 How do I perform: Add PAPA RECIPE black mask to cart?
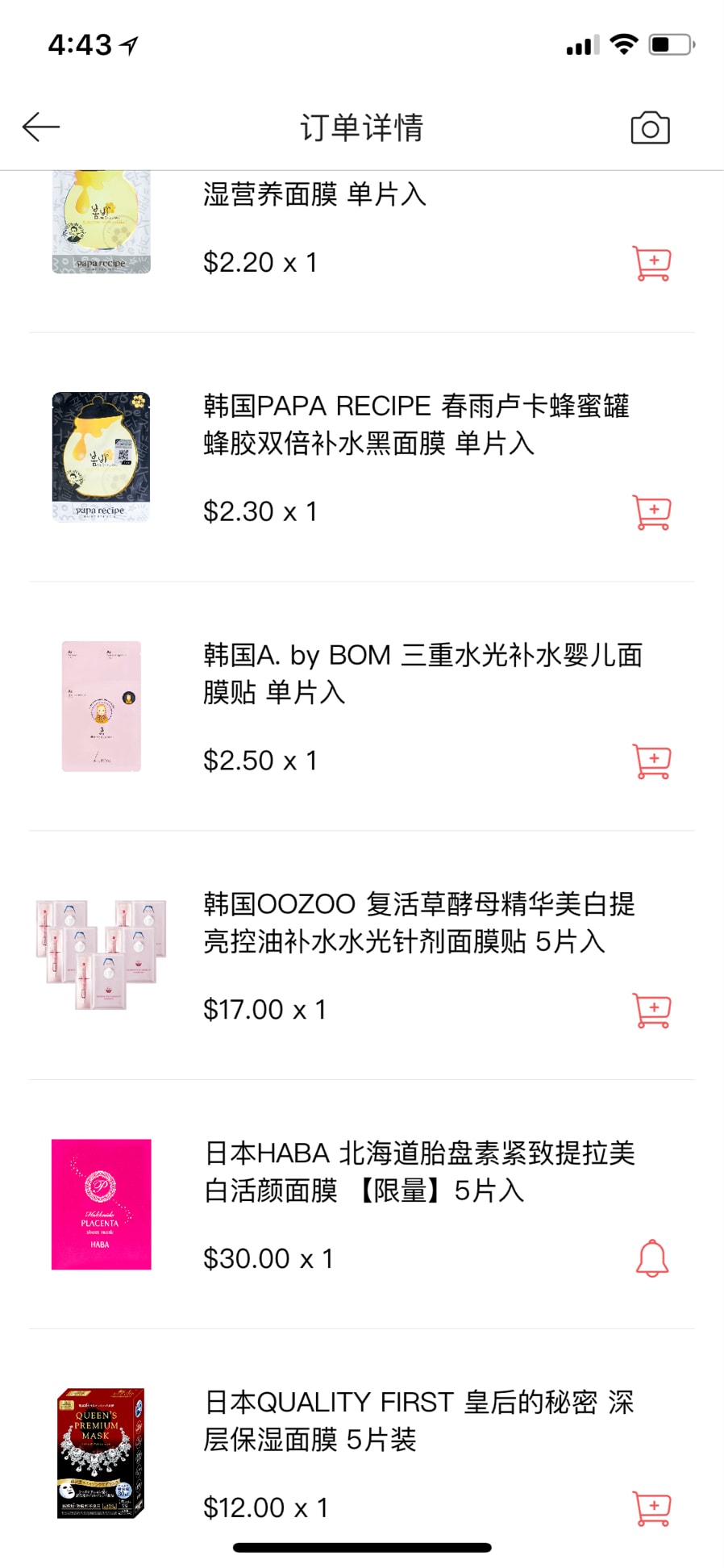651,512
